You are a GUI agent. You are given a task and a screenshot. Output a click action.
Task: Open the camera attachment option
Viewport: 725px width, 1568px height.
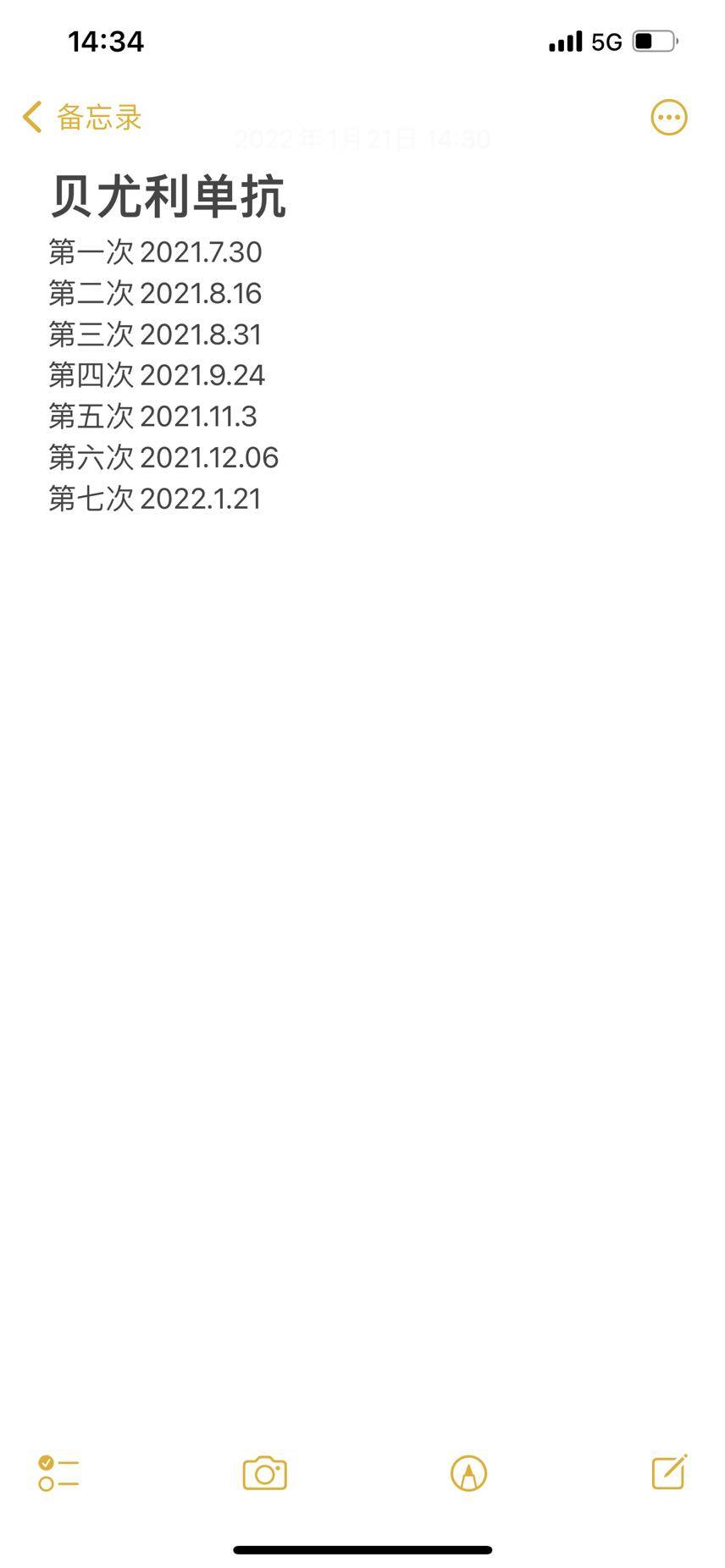coord(264,1473)
